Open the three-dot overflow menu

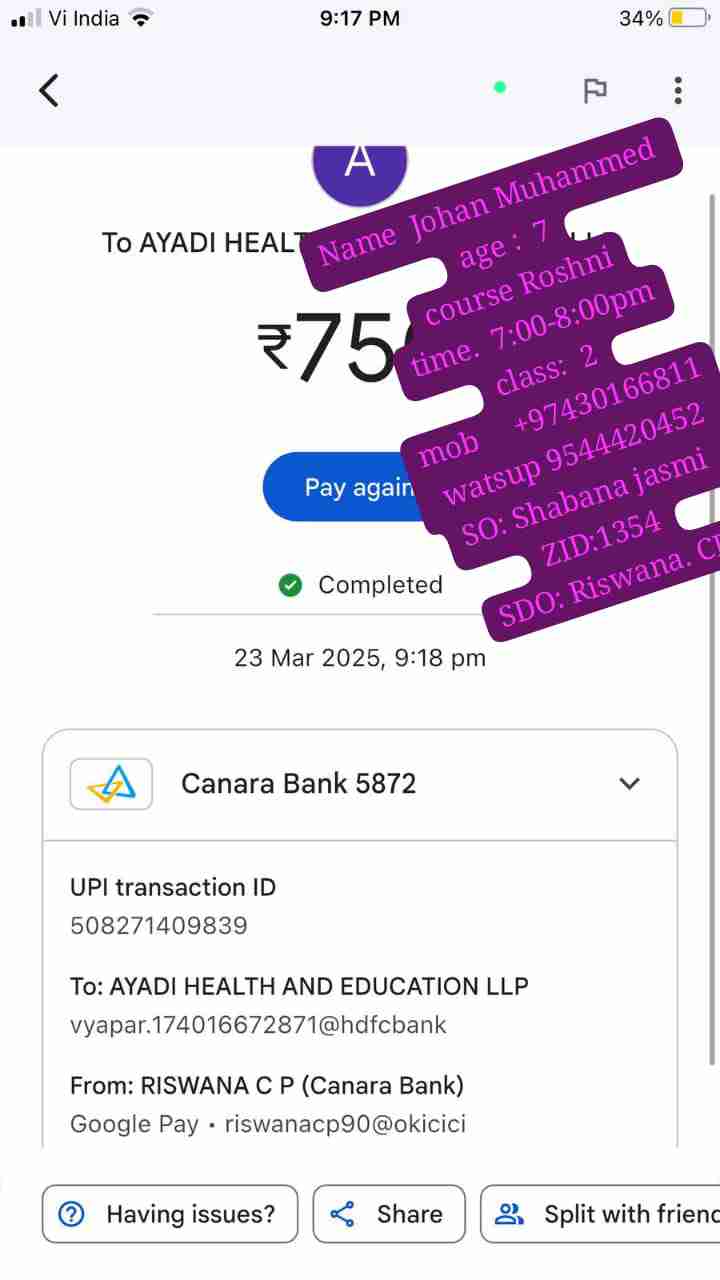click(678, 91)
